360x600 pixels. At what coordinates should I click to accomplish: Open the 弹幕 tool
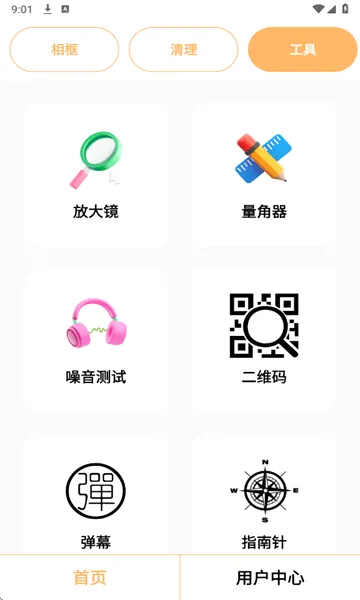pos(96,494)
